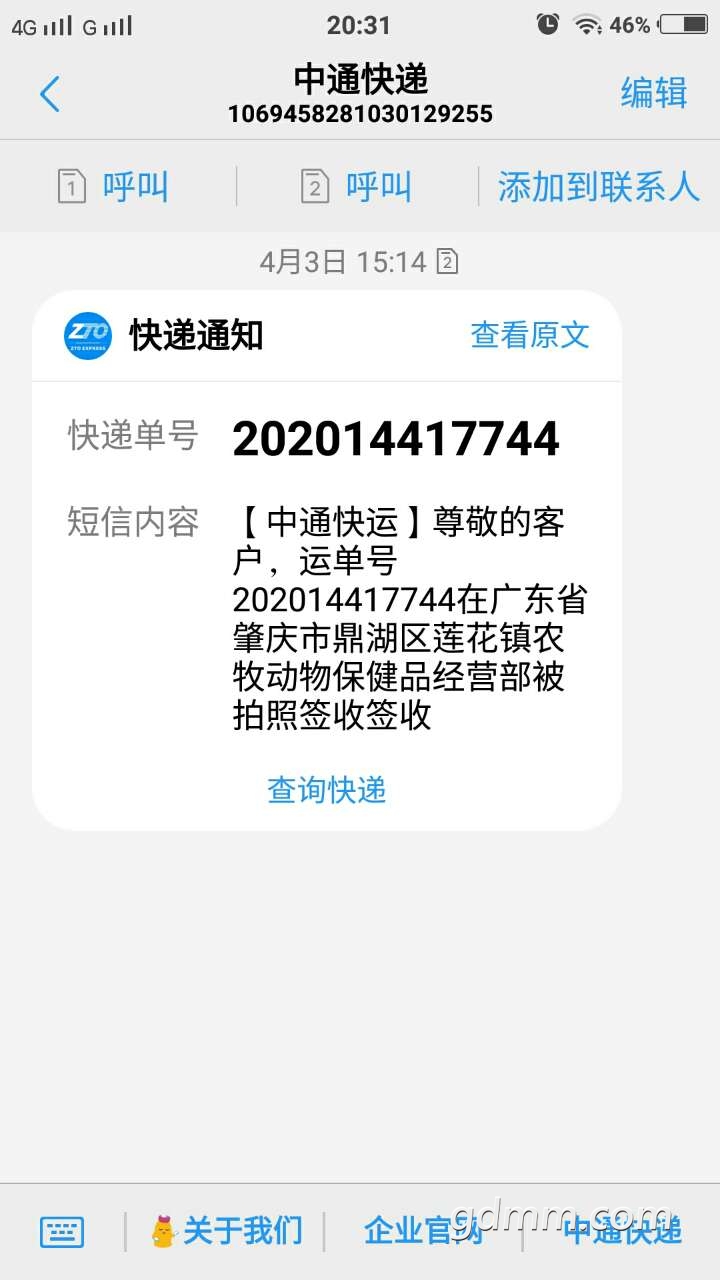Open the 中通快递 bottom menu

tap(622, 1231)
